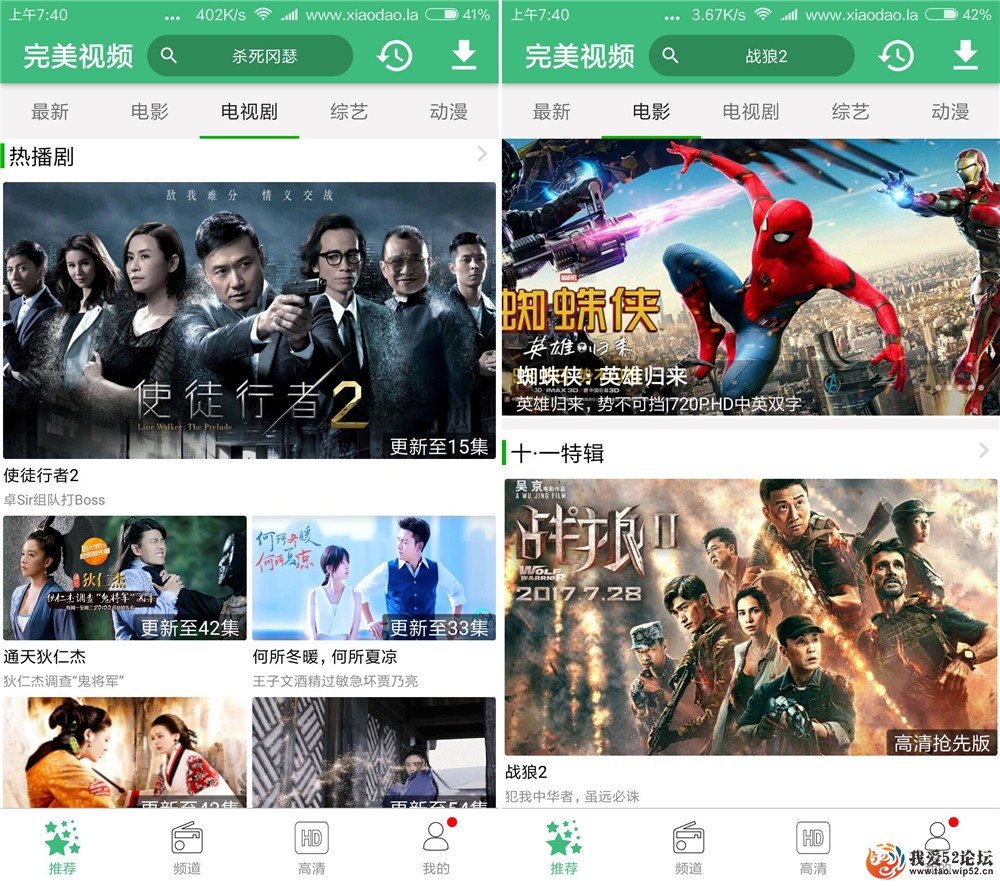Switch to 最新 tab above 热播剧
The height and width of the screenshot is (886, 1000).
click(x=50, y=111)
